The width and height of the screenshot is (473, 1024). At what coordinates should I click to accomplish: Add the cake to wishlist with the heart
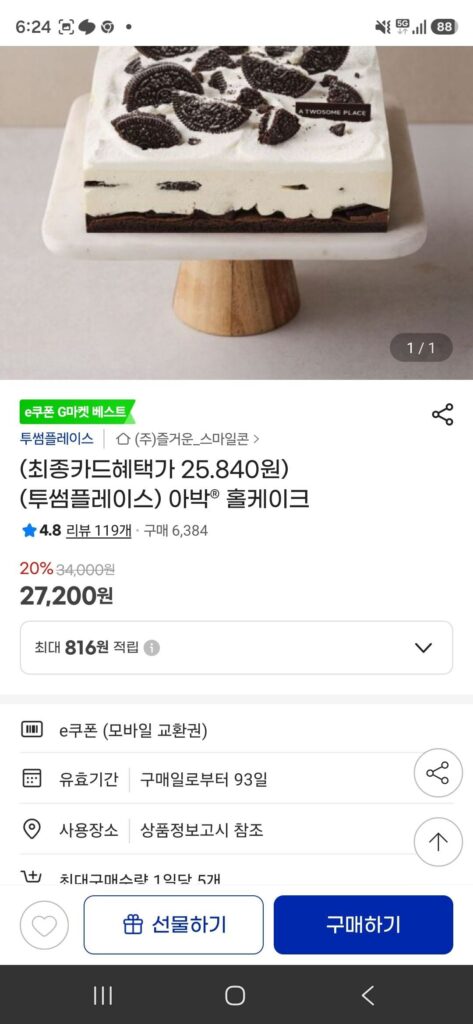(44, 925)
